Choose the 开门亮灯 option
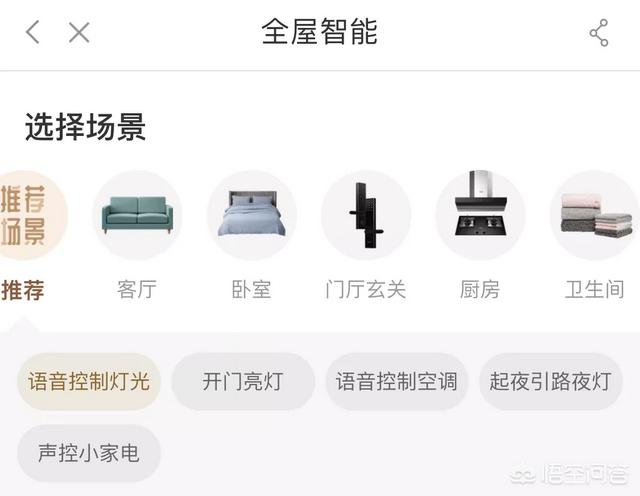The width and height of the screenshot is (640, 496). pyautogui.click(x=242, y=381)
